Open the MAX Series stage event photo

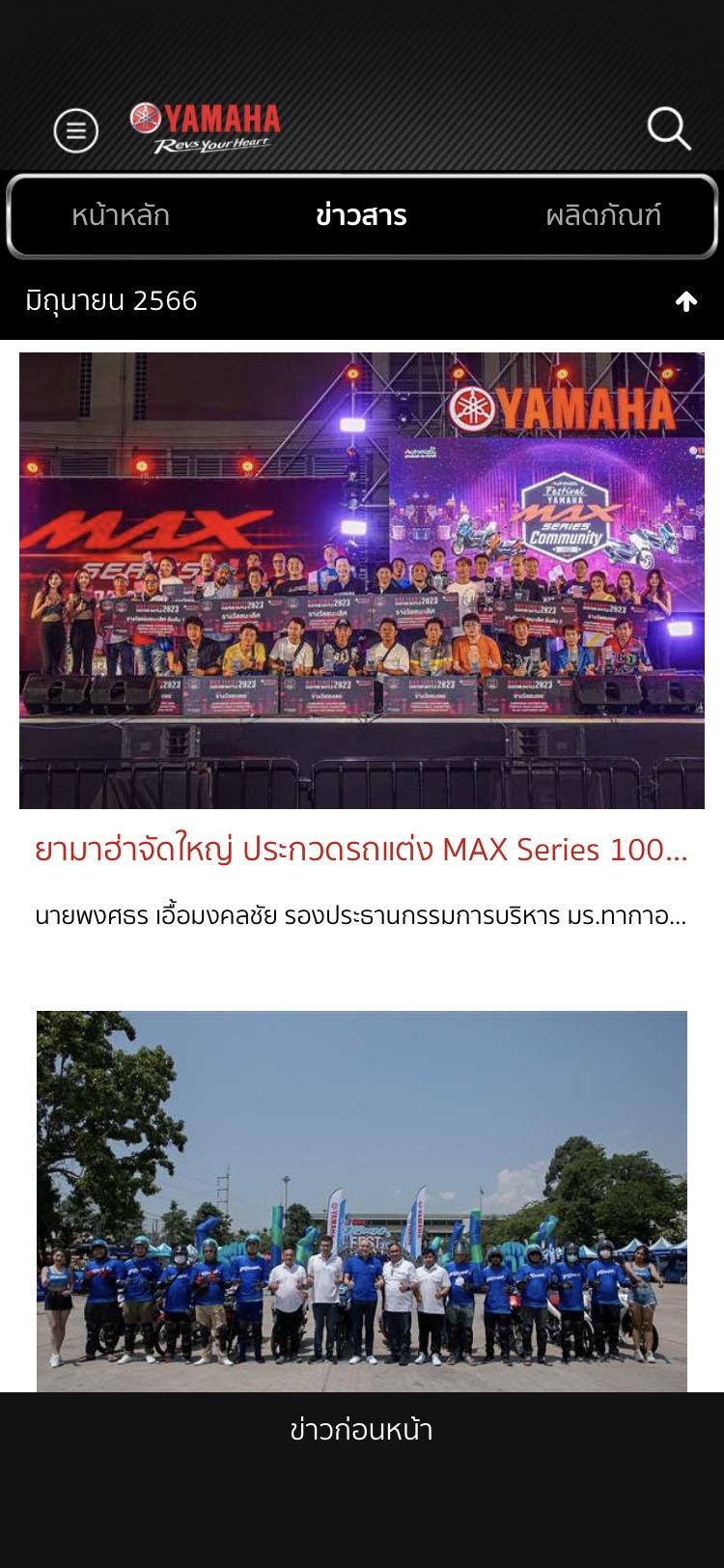click(x=362, y=580)
